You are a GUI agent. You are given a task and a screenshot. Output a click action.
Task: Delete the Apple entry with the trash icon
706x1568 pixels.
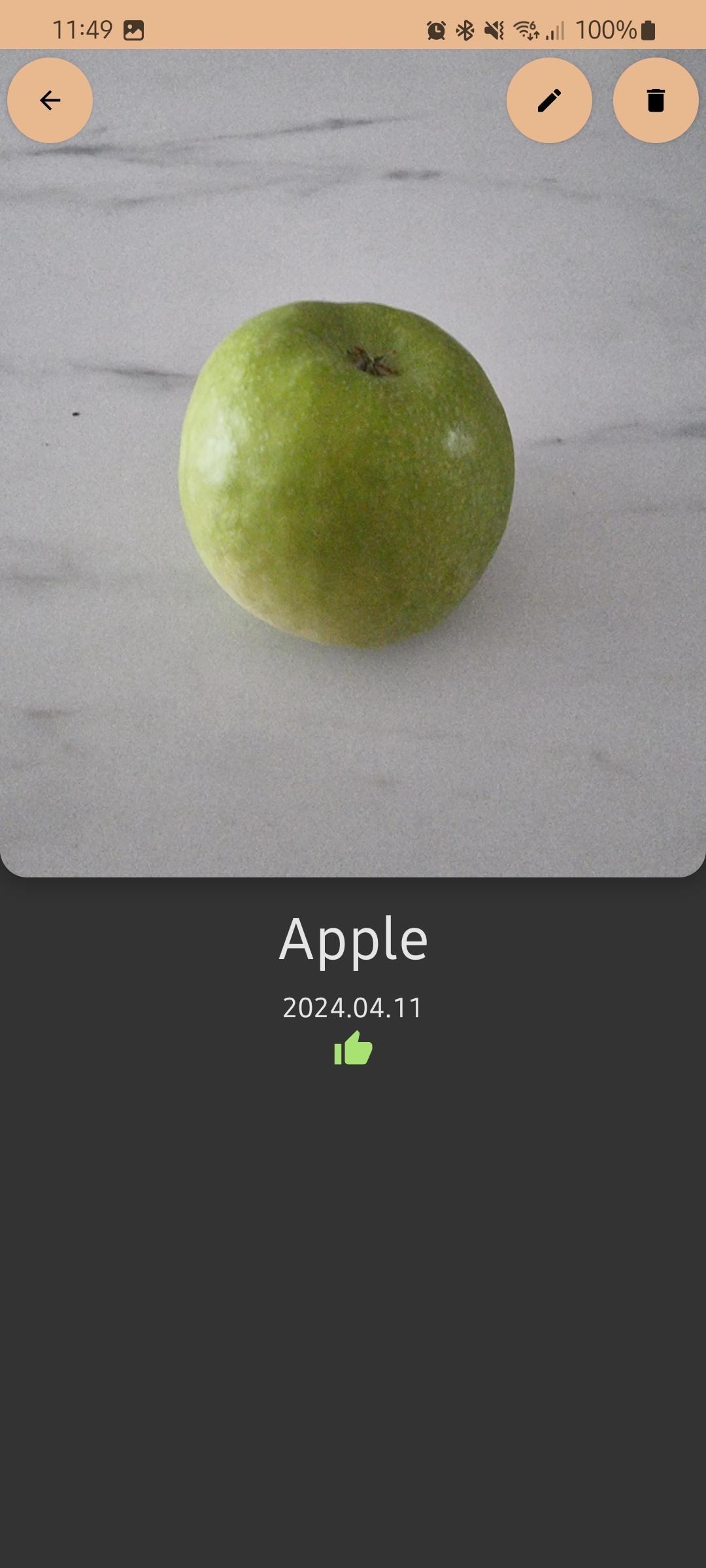pyautogui.click(x=656, y=100)
